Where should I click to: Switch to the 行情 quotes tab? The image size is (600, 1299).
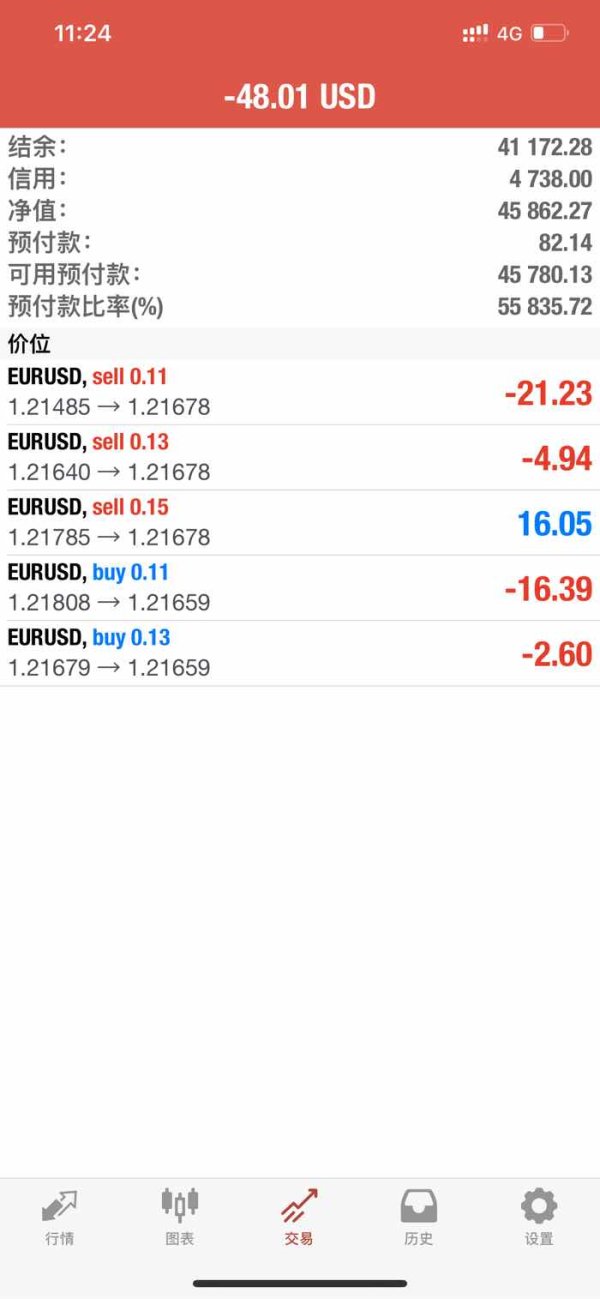[x=60, y=1217]
